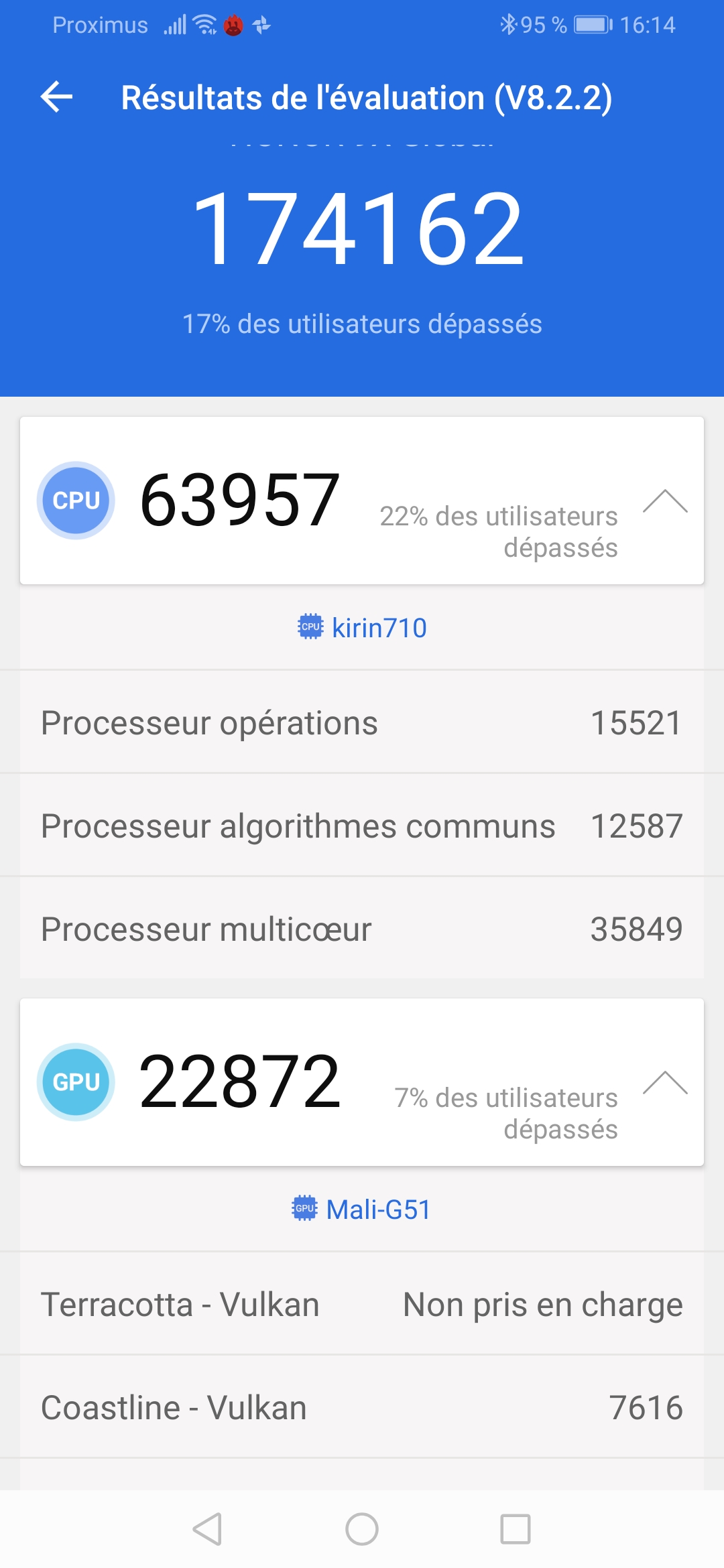The height and width of the screenshot is (1568, 724).
Task: Open the Mali-G51 GPU link
Action: tap(362, 1210)
